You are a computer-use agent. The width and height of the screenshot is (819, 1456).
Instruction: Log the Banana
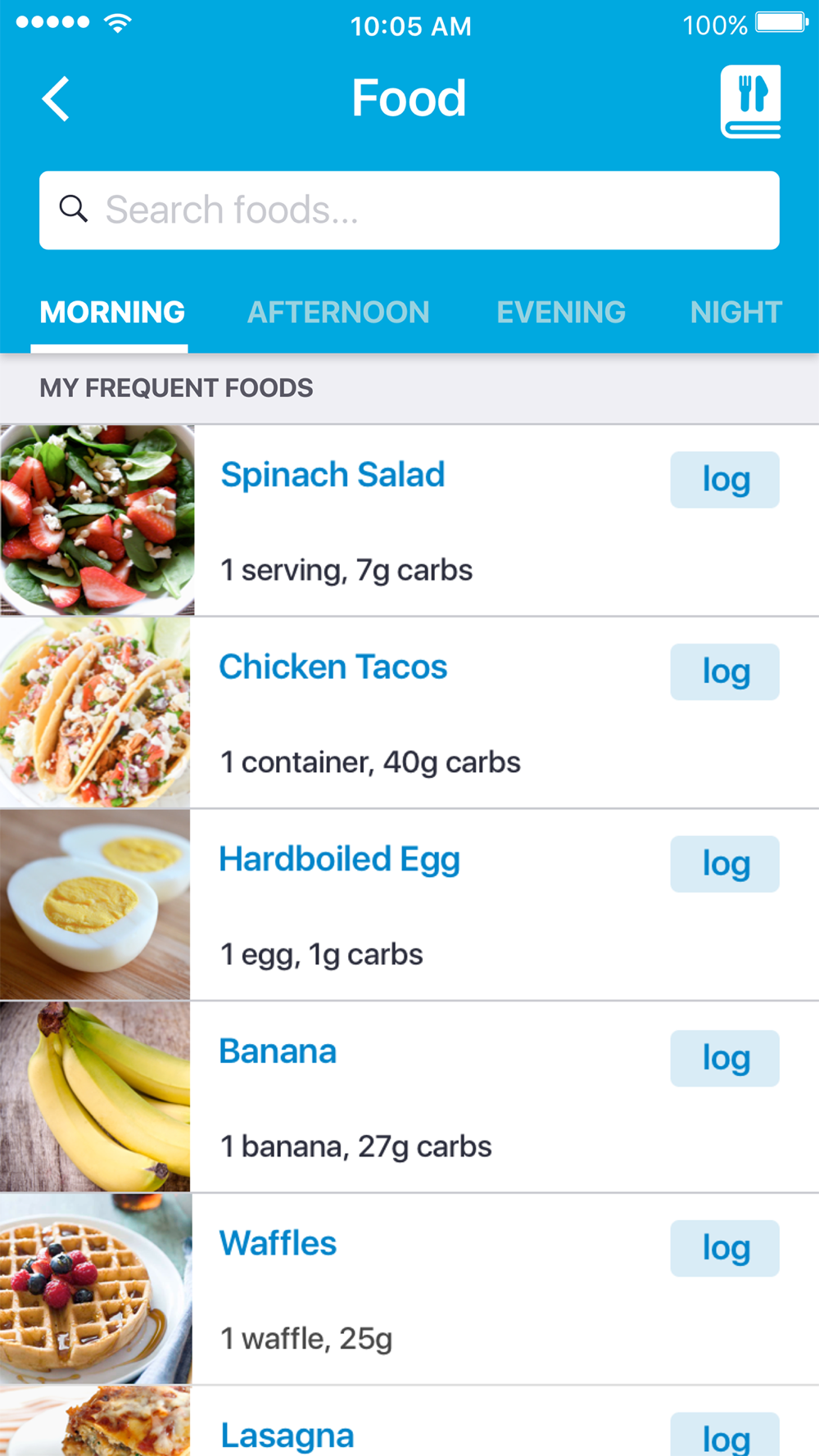(725, 1058)
